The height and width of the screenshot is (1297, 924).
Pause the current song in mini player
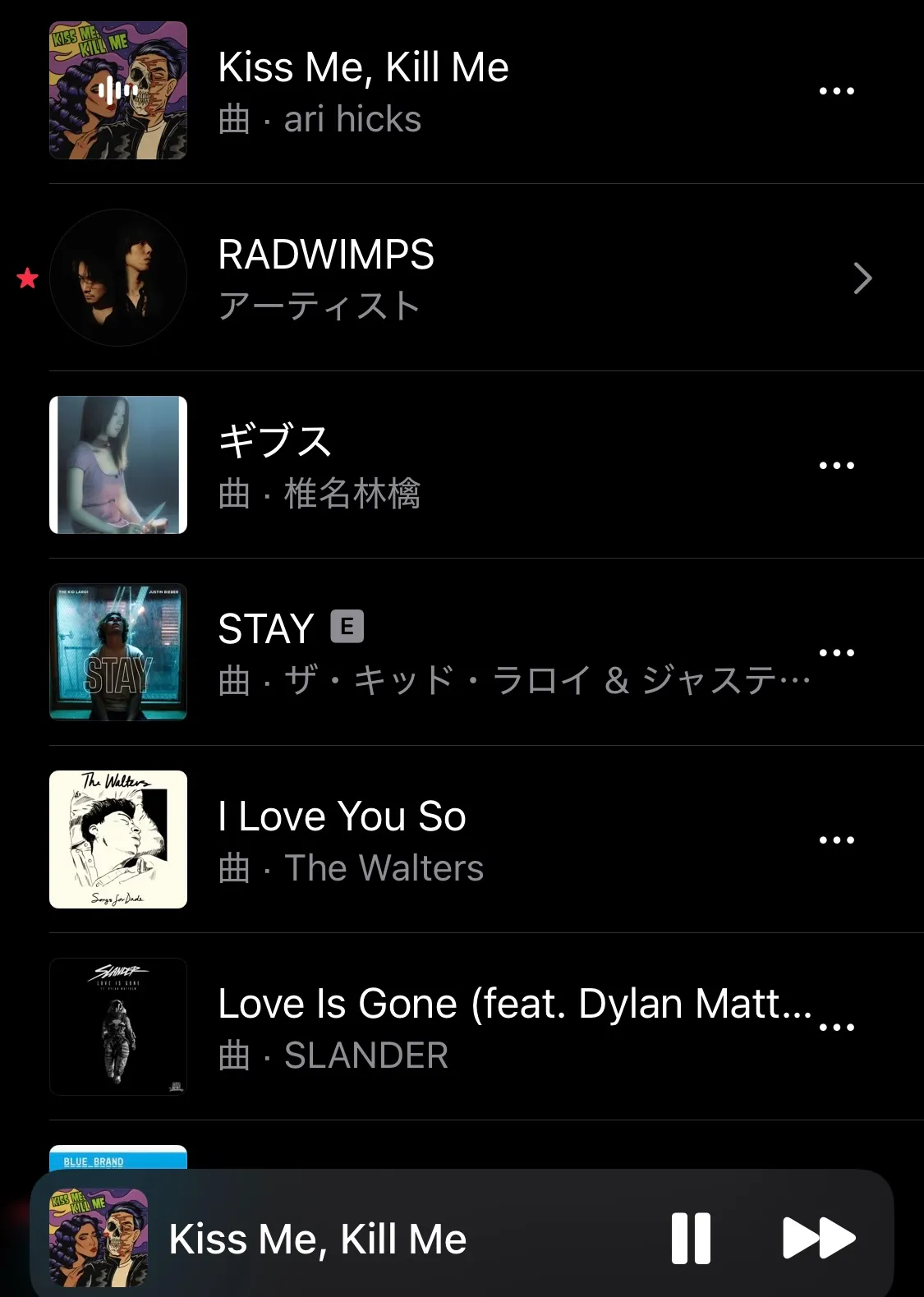691,1239
